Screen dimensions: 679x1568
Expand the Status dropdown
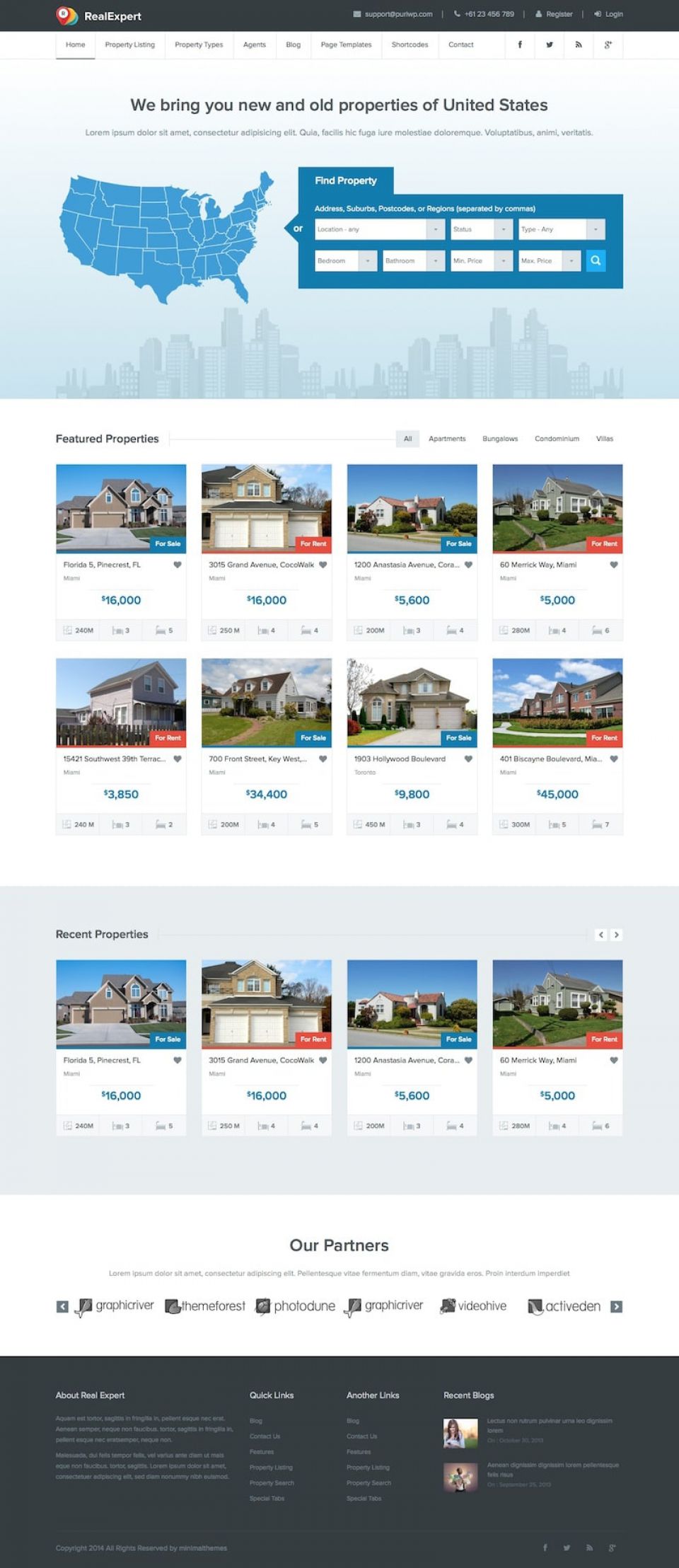pyautogui.click(x=481, y=229)
